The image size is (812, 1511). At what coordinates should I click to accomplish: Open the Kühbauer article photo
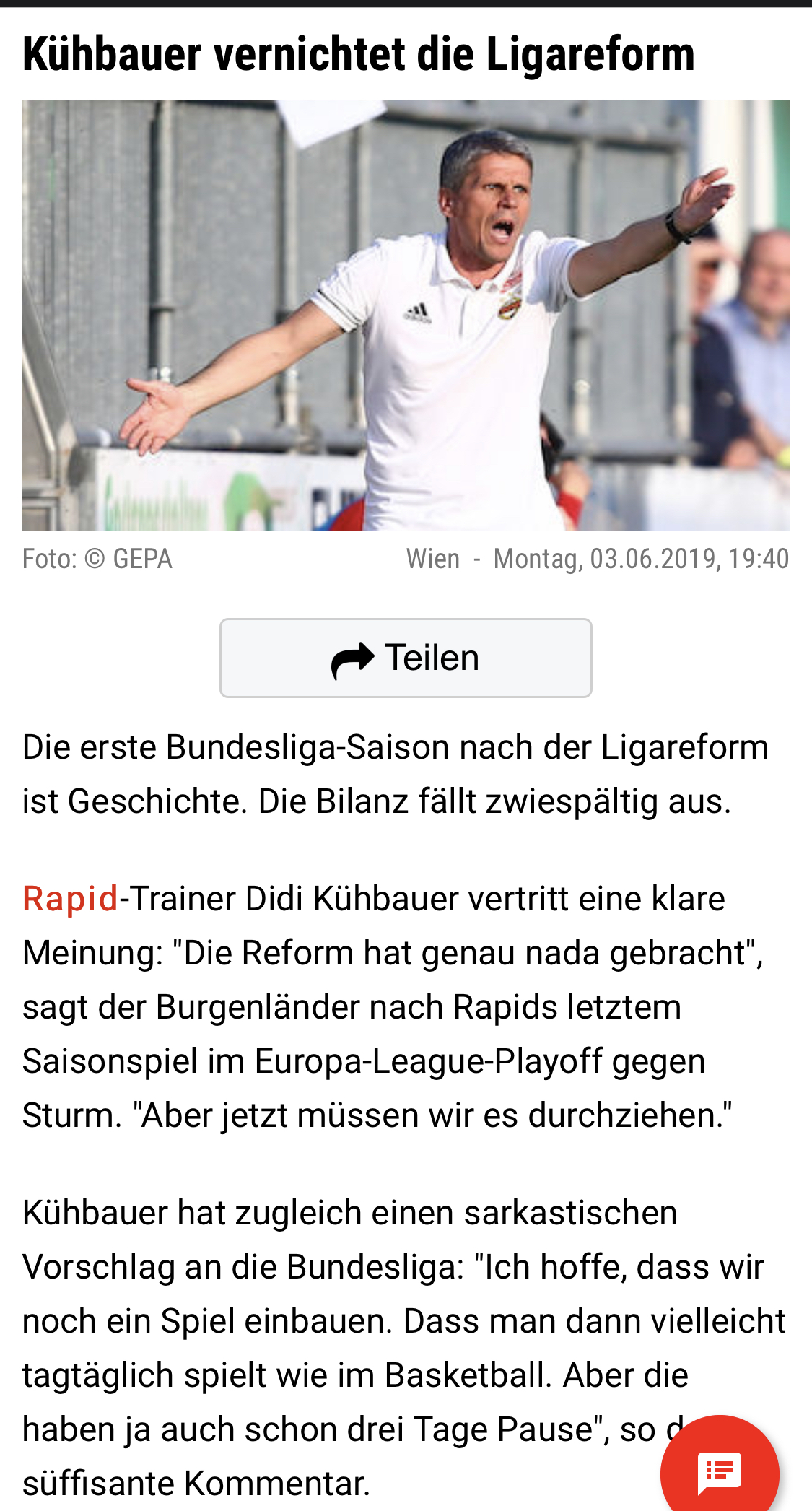click(x=406, y=315)
